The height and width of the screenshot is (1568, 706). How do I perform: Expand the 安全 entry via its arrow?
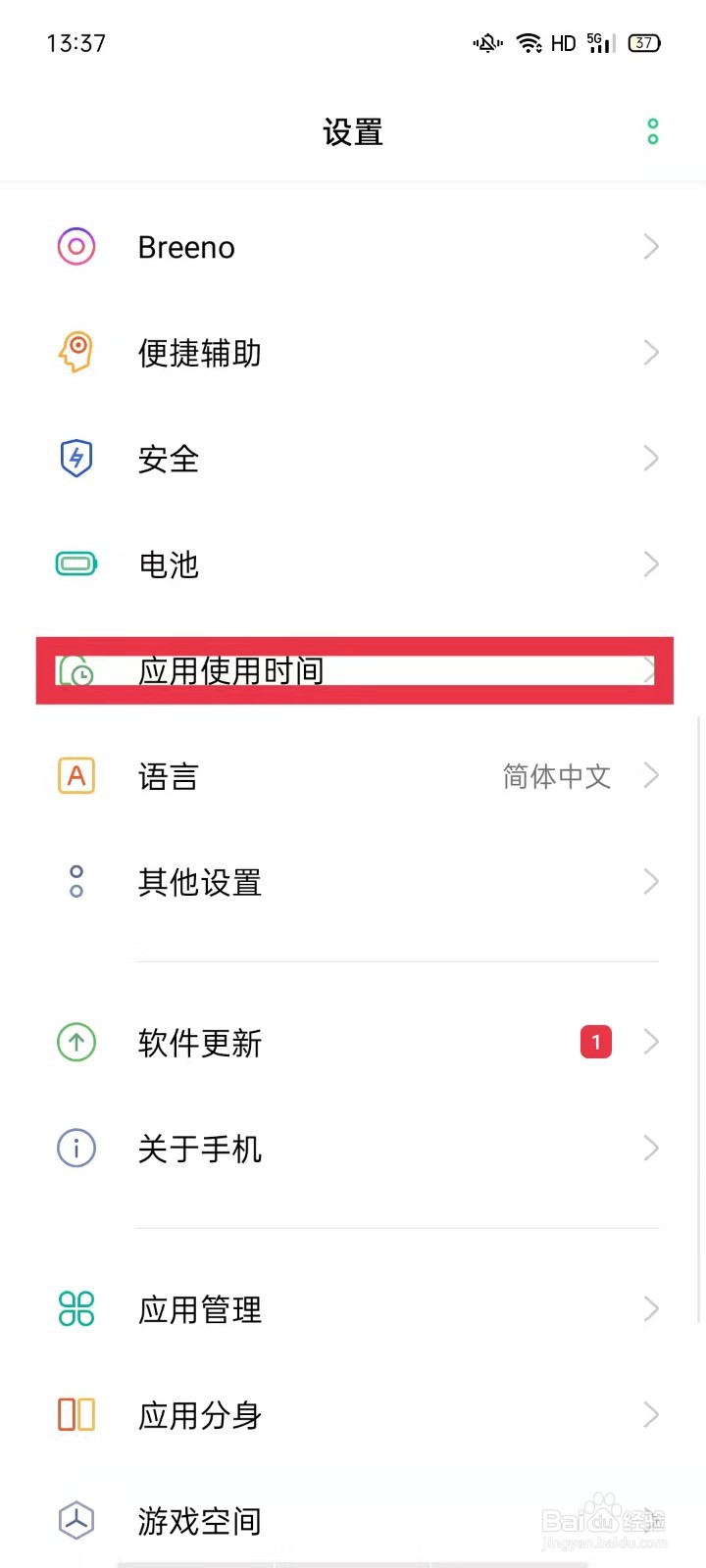650,458
